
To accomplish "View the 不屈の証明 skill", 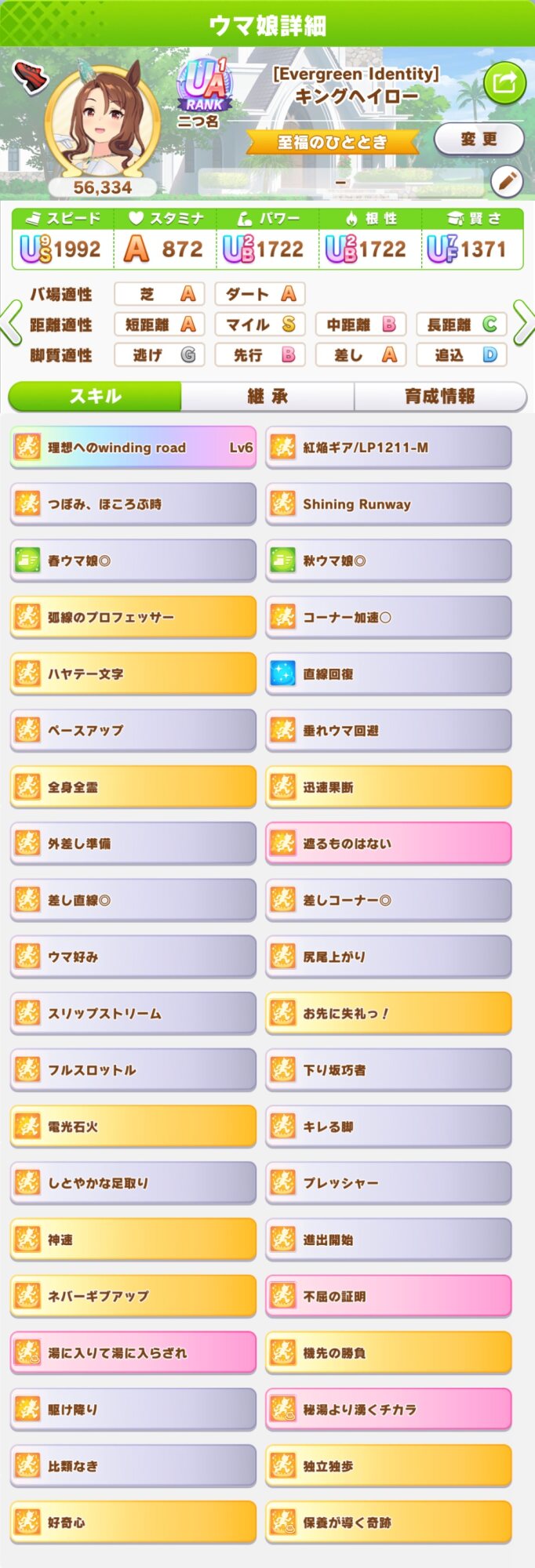I will point(388,1296).
